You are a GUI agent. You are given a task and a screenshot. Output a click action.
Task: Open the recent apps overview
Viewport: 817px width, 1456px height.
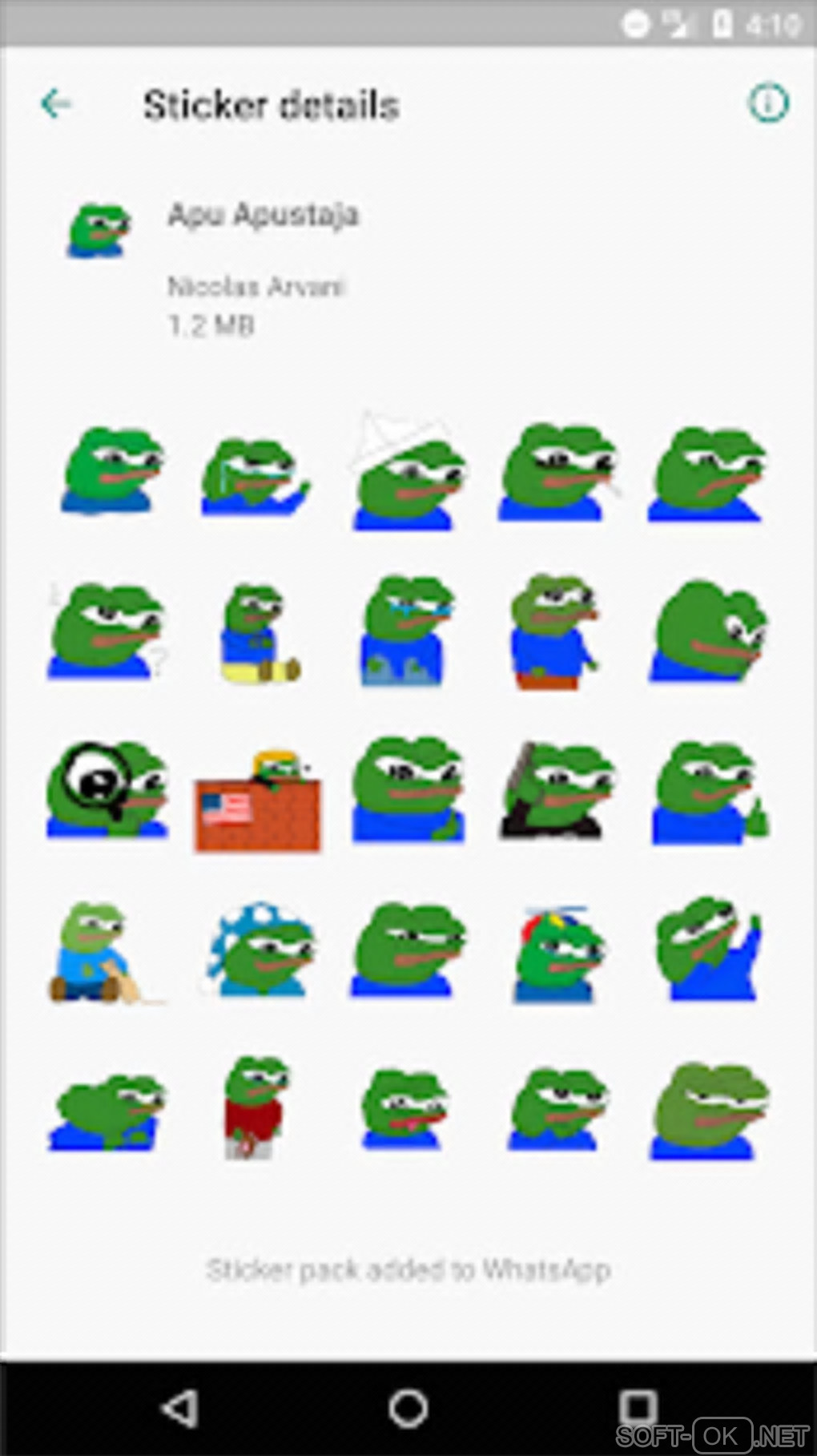(638, 1408)
